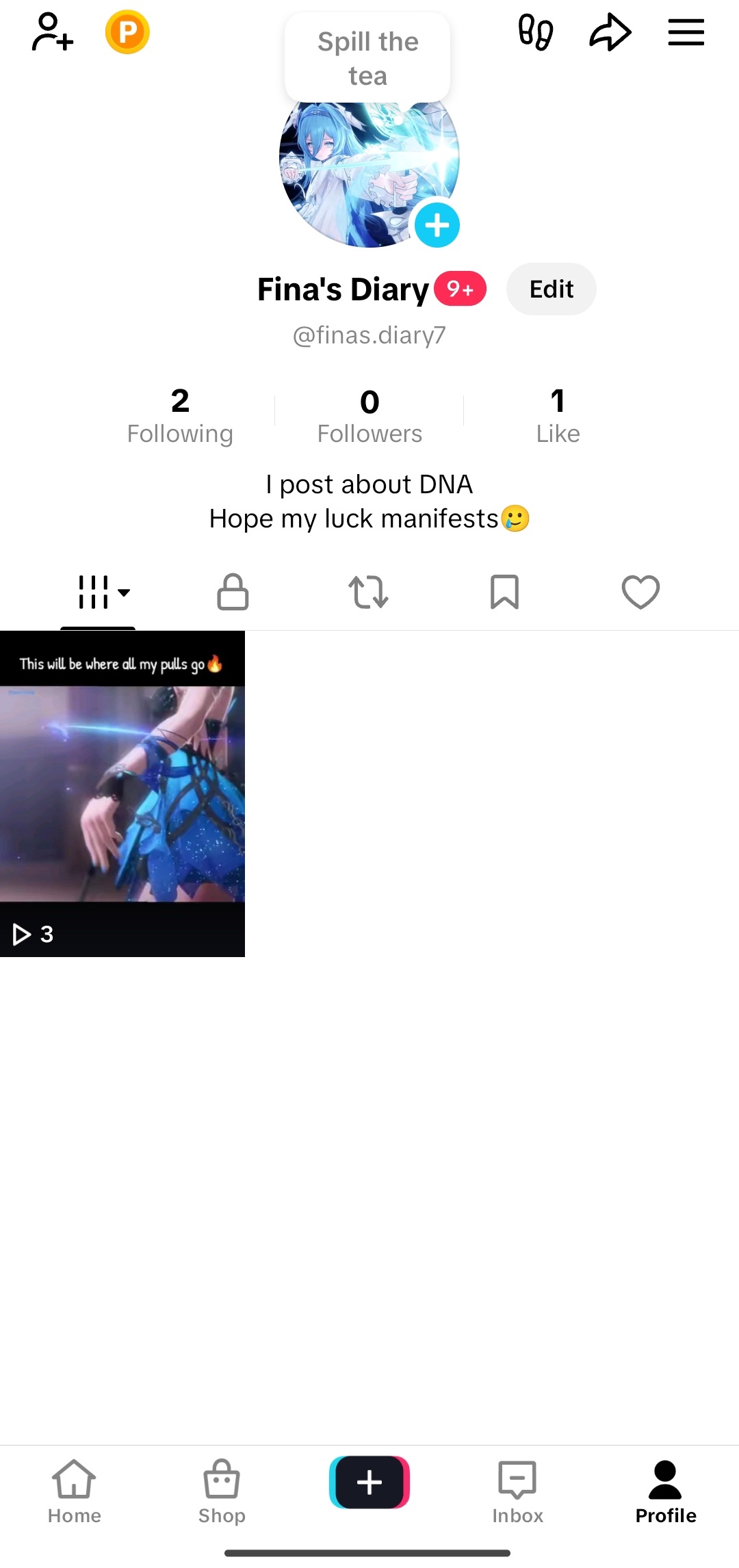Screen dimensions: 739x1568
Task: Select the posts grid tab
Action: pos(98,592)
